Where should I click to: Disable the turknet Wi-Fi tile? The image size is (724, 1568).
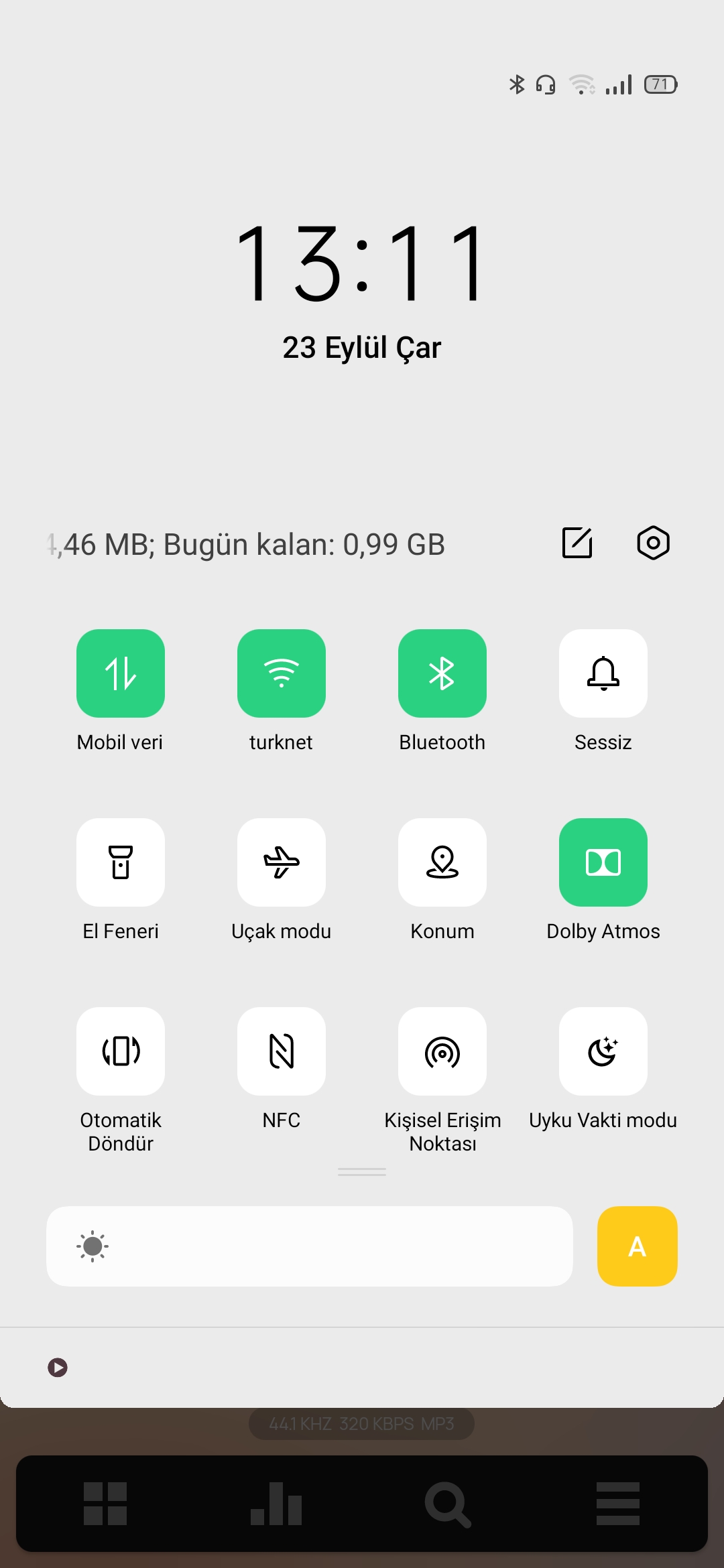click(x=282, y=673)
